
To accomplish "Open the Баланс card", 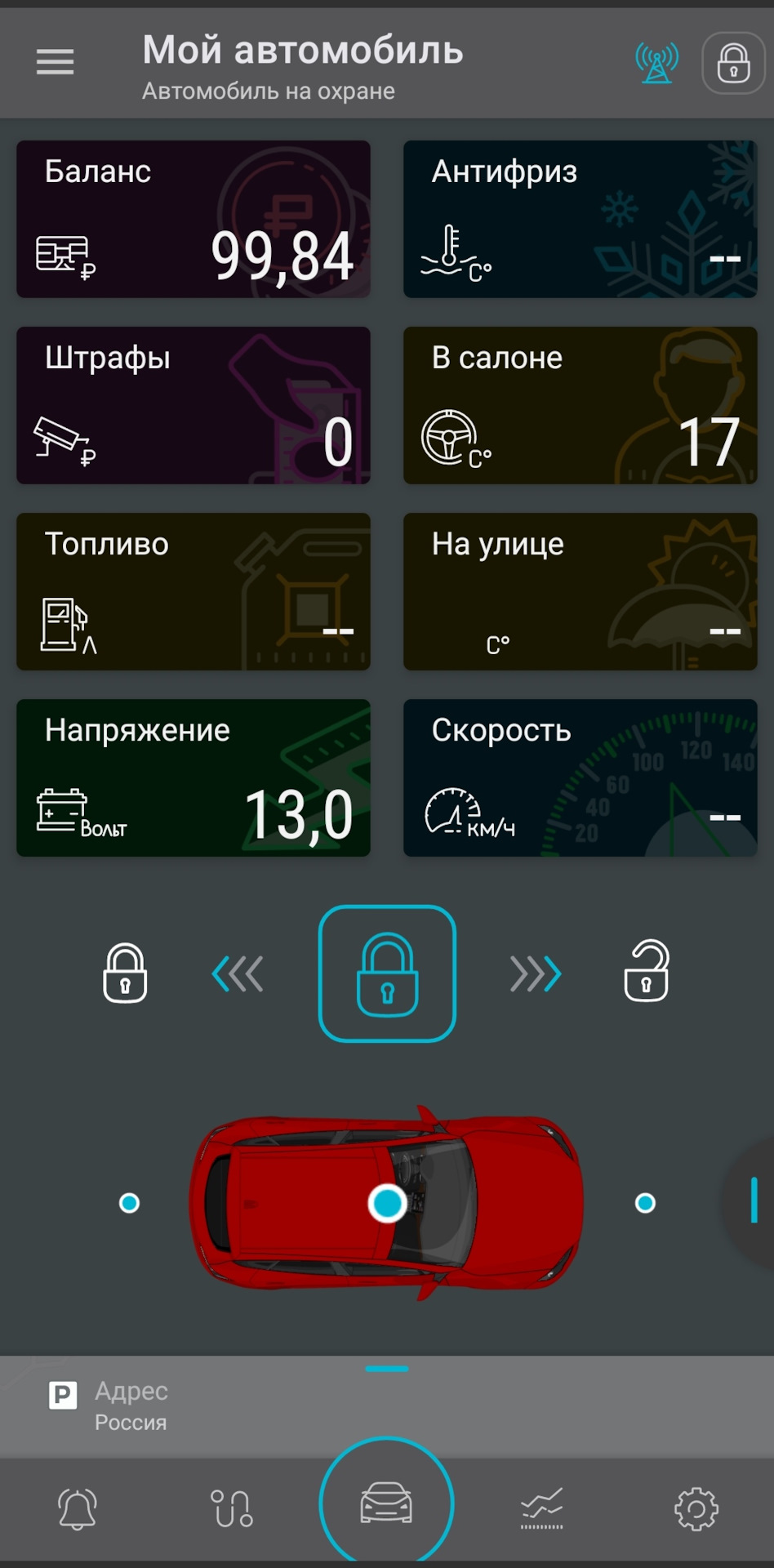I will point(193,219).
